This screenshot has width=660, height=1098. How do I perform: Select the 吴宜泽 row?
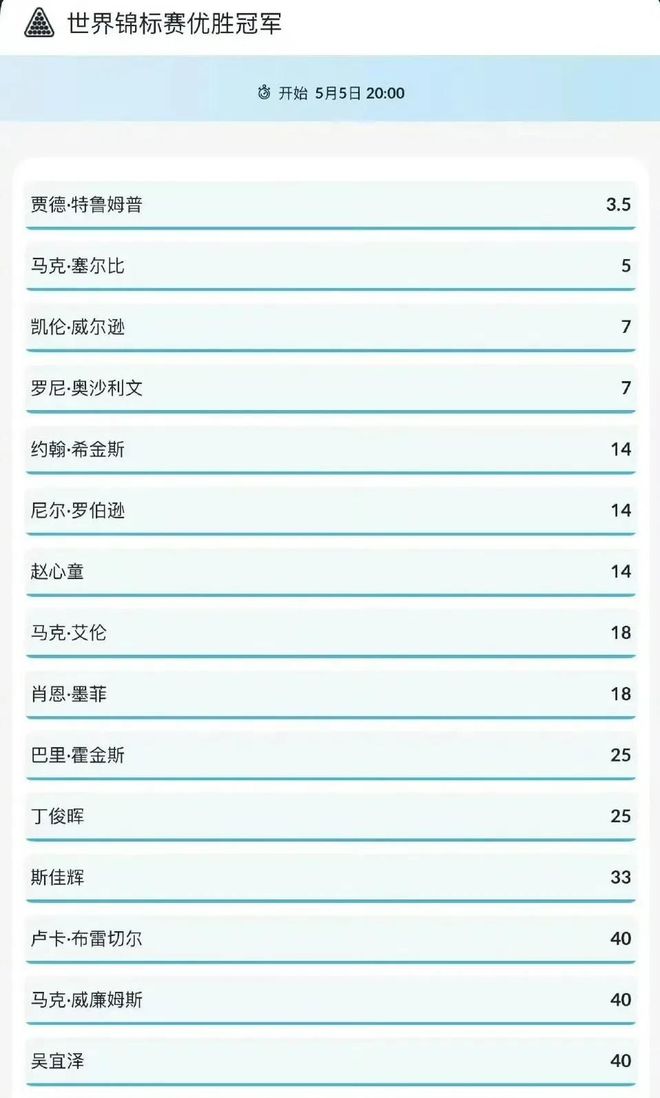(x=330, y=1061)
